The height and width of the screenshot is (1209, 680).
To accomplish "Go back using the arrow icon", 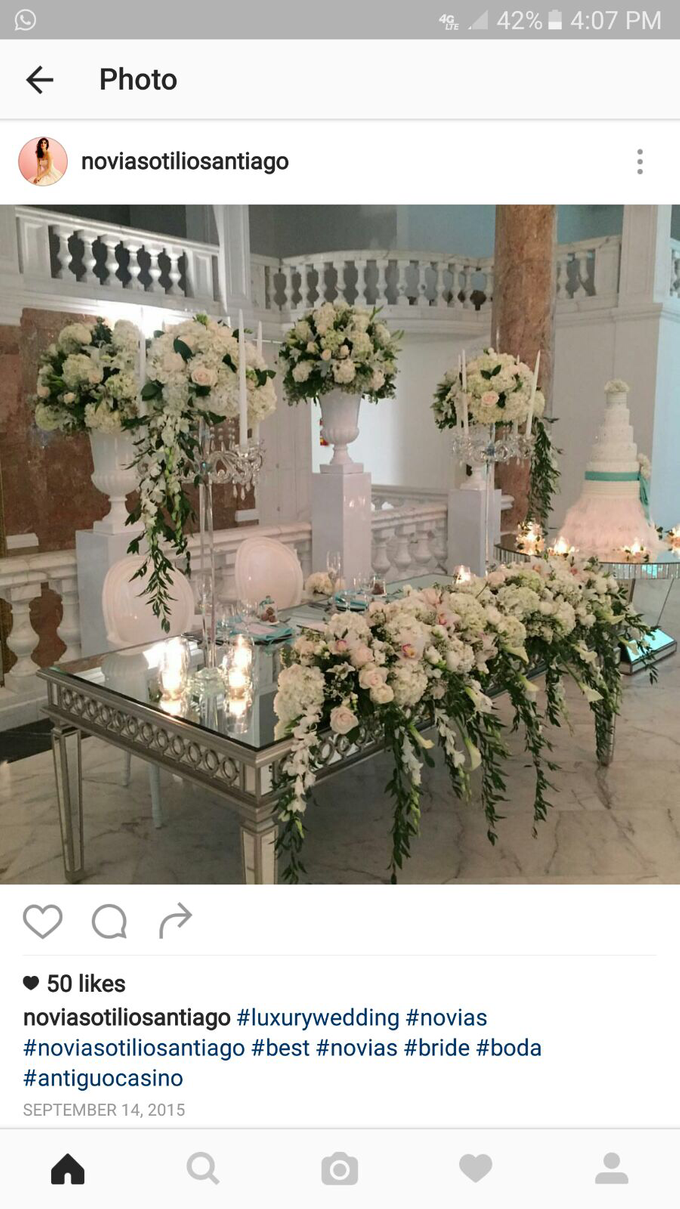I will [40, 80].
